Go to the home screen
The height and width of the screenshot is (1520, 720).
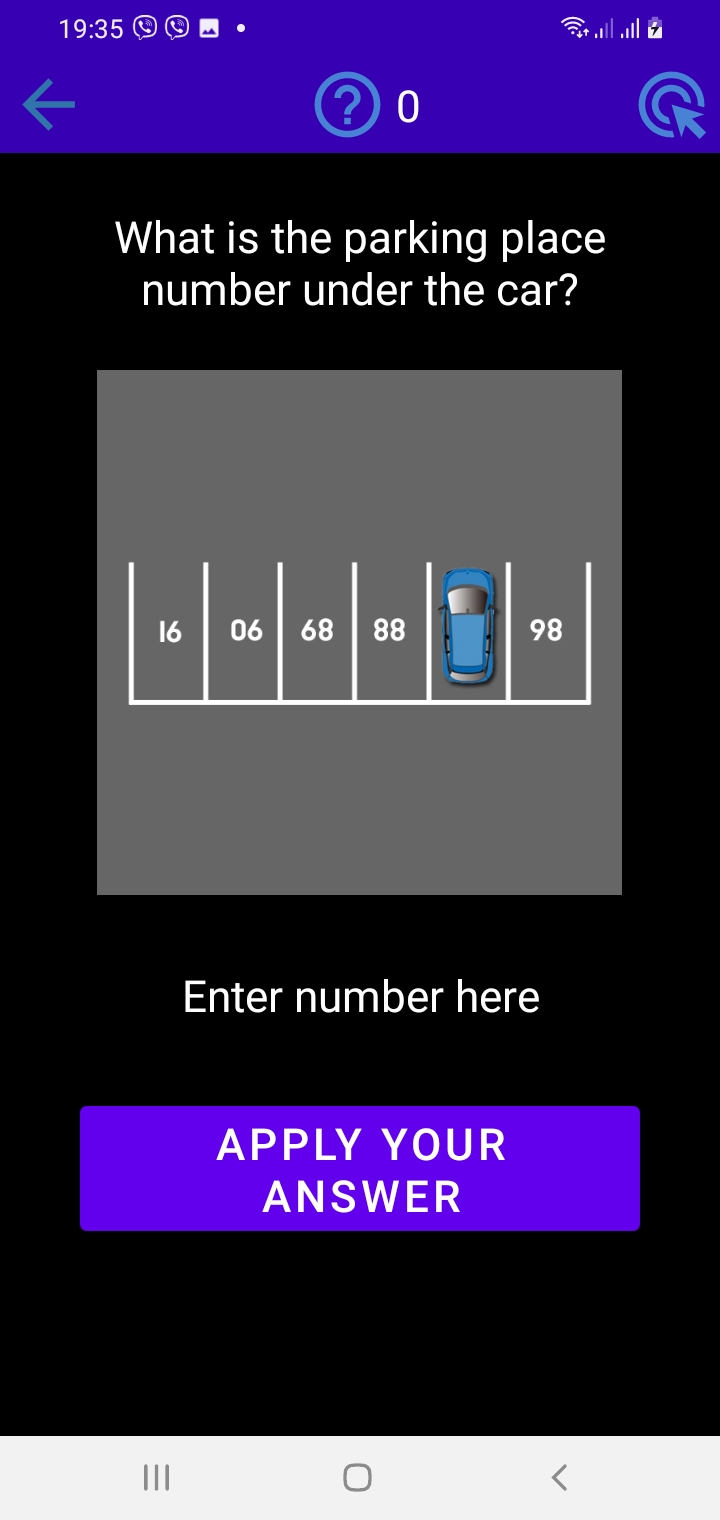357,1477
